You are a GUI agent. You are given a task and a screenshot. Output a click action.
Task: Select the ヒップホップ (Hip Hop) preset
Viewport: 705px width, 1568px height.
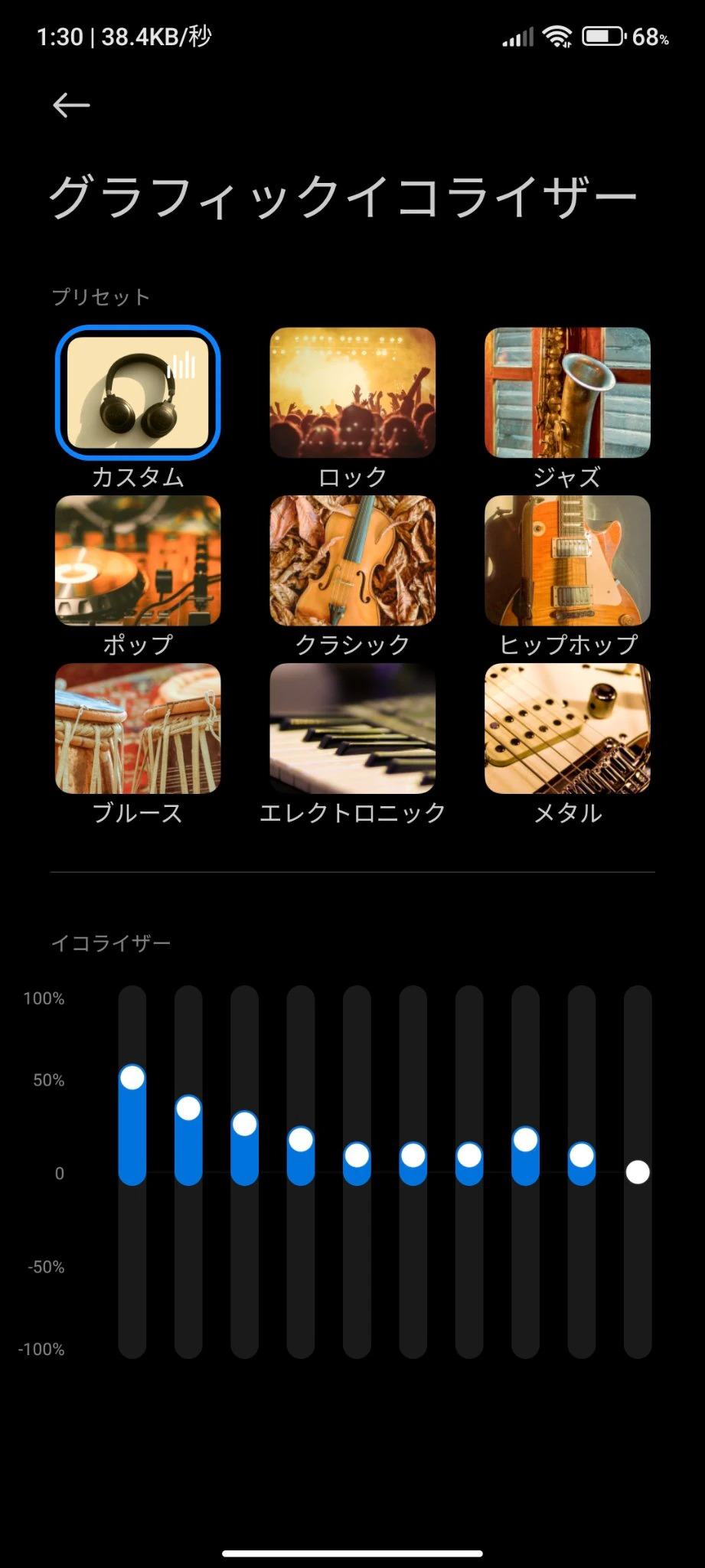click(567, 561)
